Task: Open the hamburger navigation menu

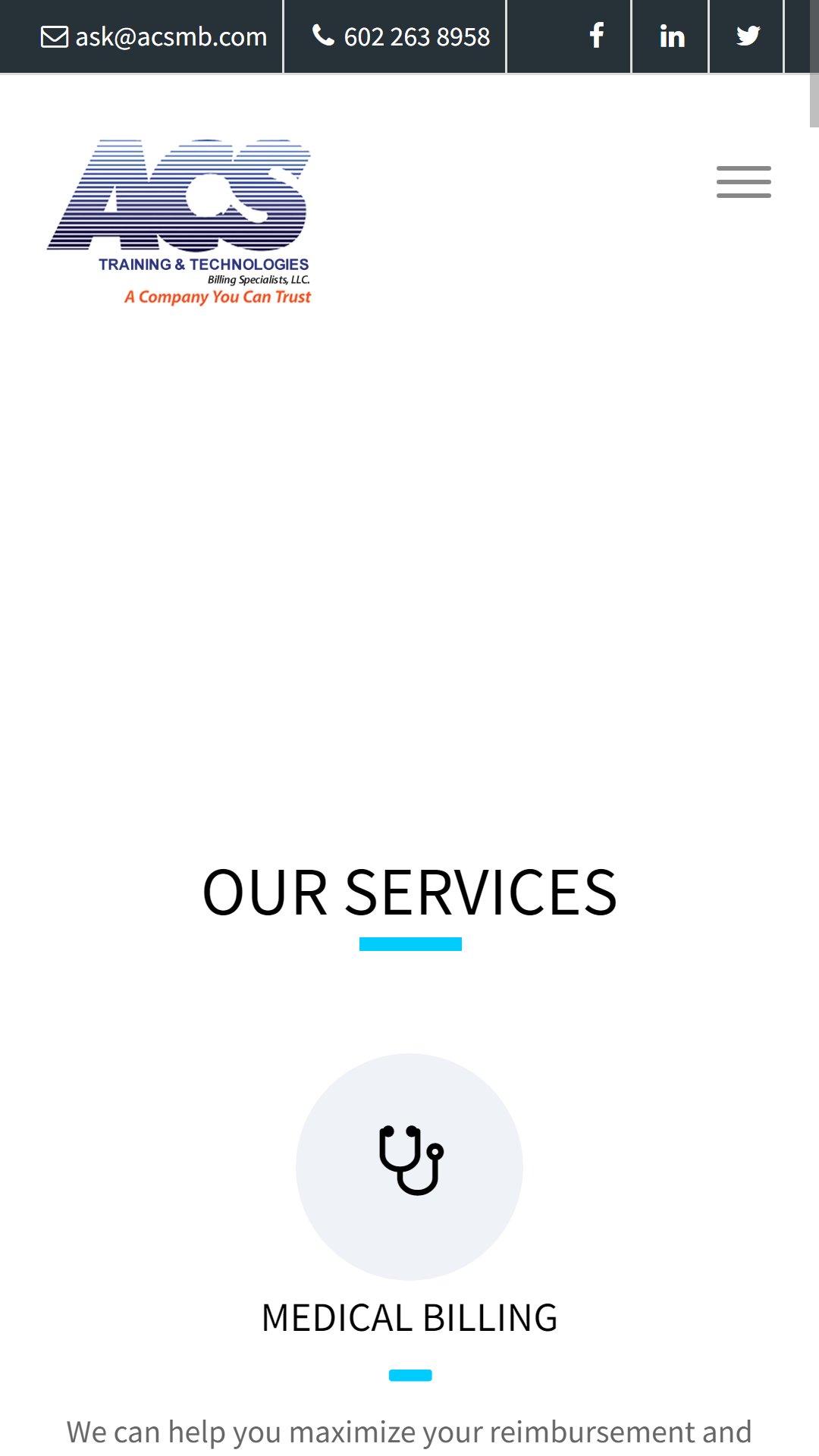Action: (x=744, y=182)
